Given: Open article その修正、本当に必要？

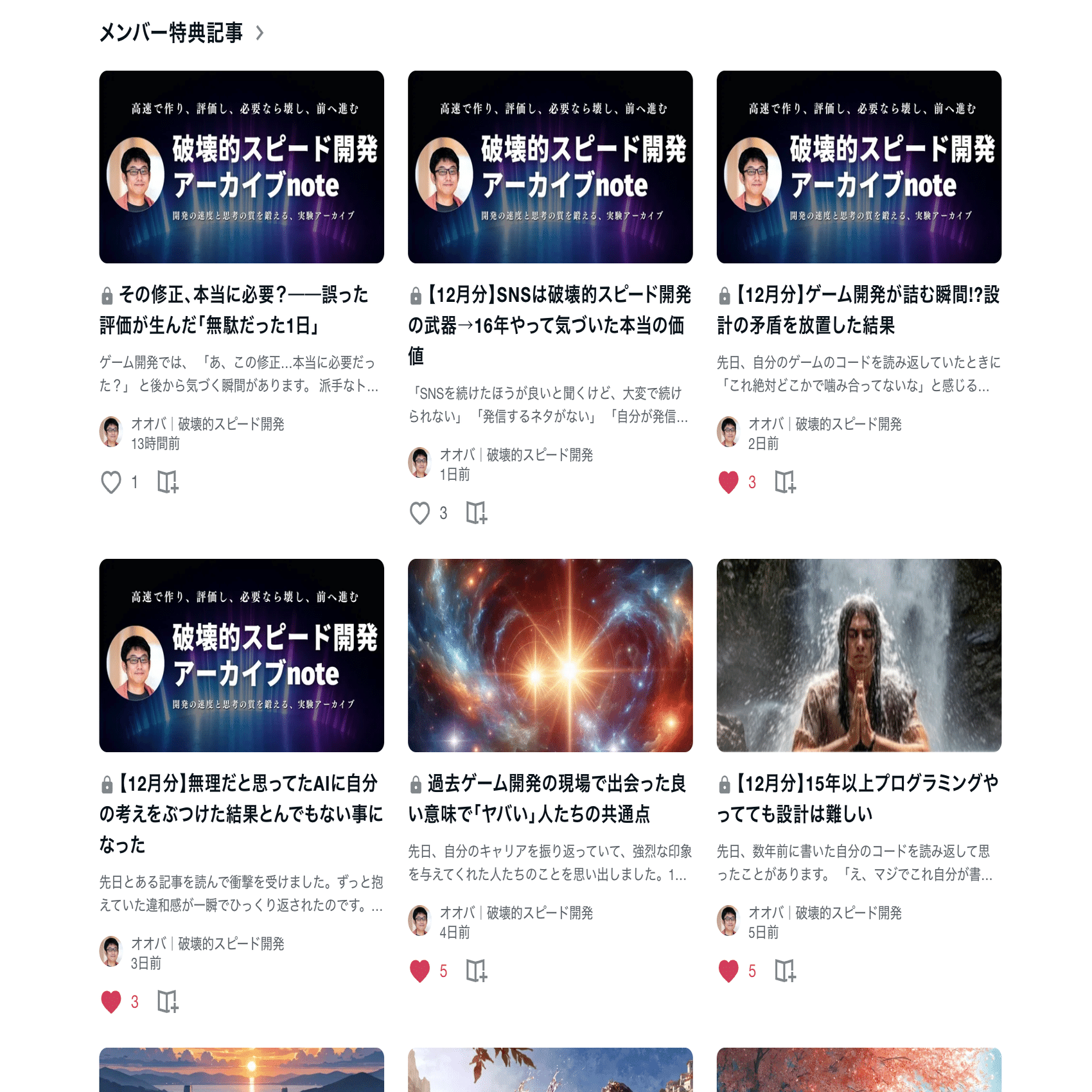Looking at the screenshot, I should [x=235, y=310].
